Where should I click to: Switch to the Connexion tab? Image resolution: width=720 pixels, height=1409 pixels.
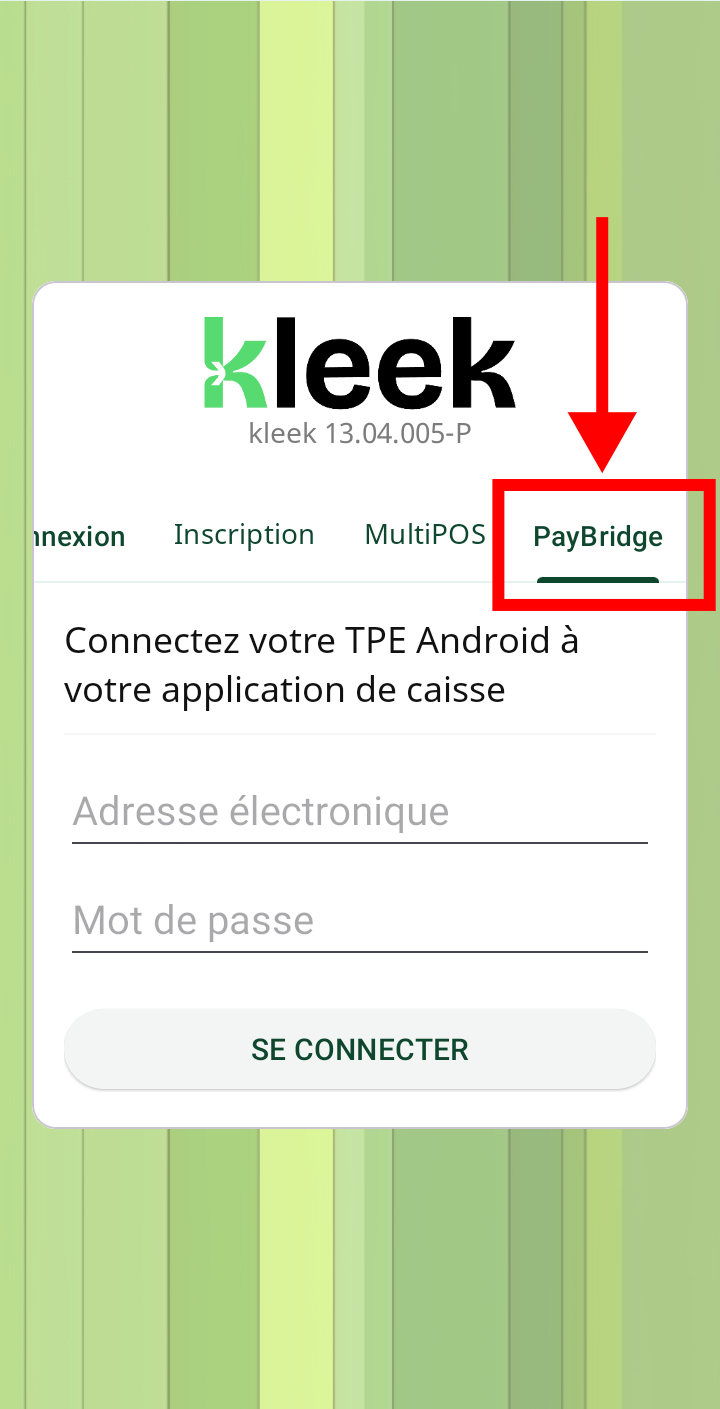point(80,537)
